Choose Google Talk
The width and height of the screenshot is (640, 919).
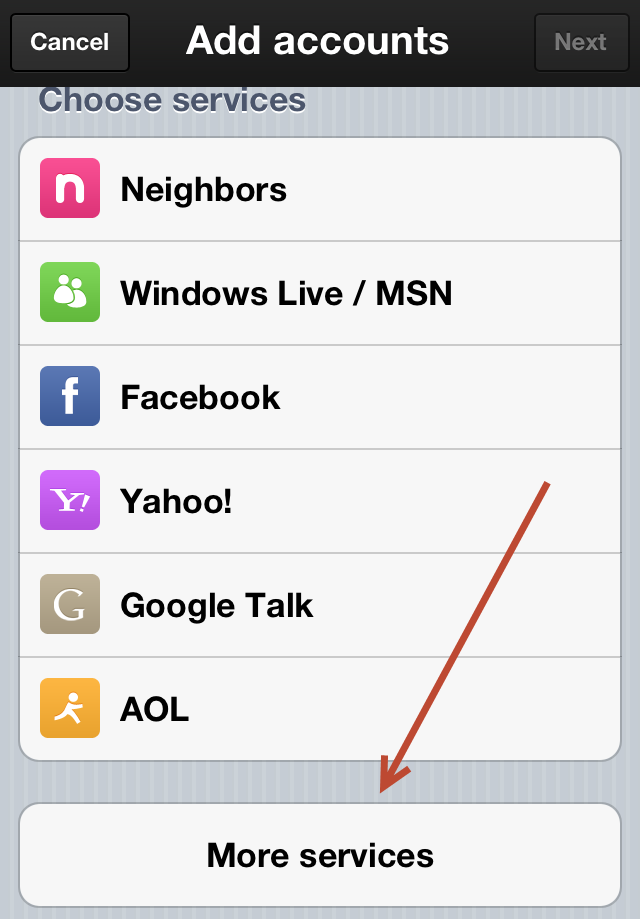[320, 605]
